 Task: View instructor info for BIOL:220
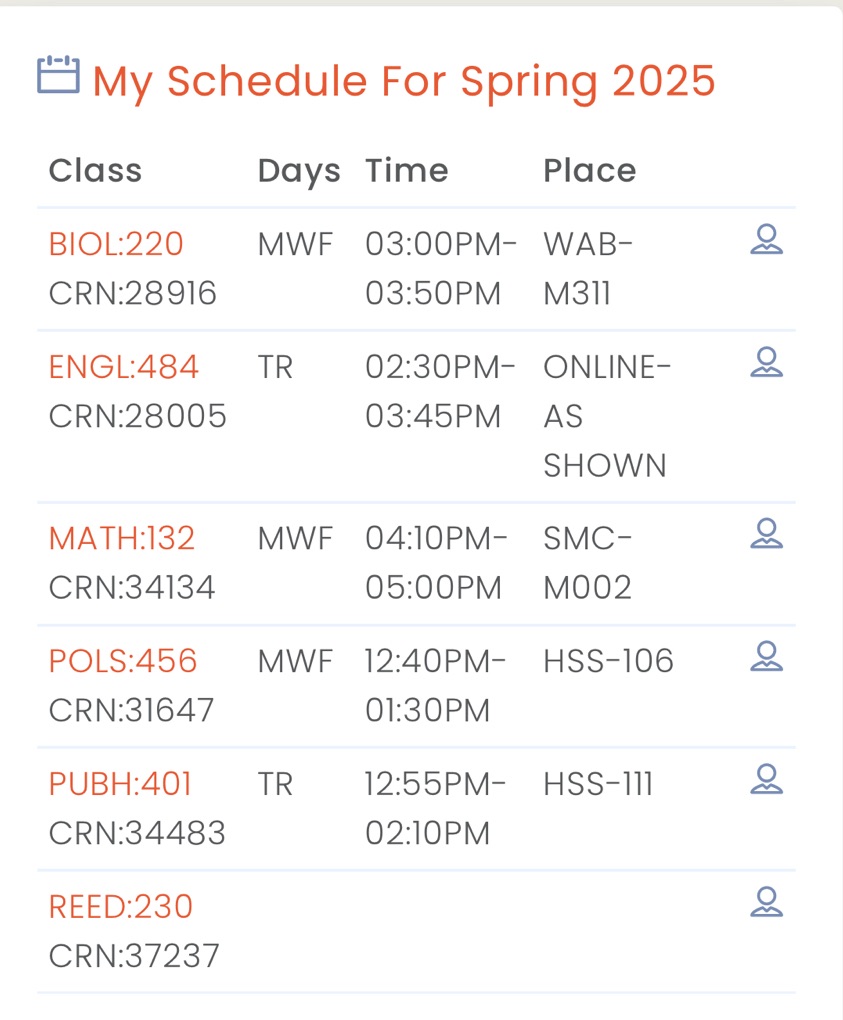click(x=766, y=240)
